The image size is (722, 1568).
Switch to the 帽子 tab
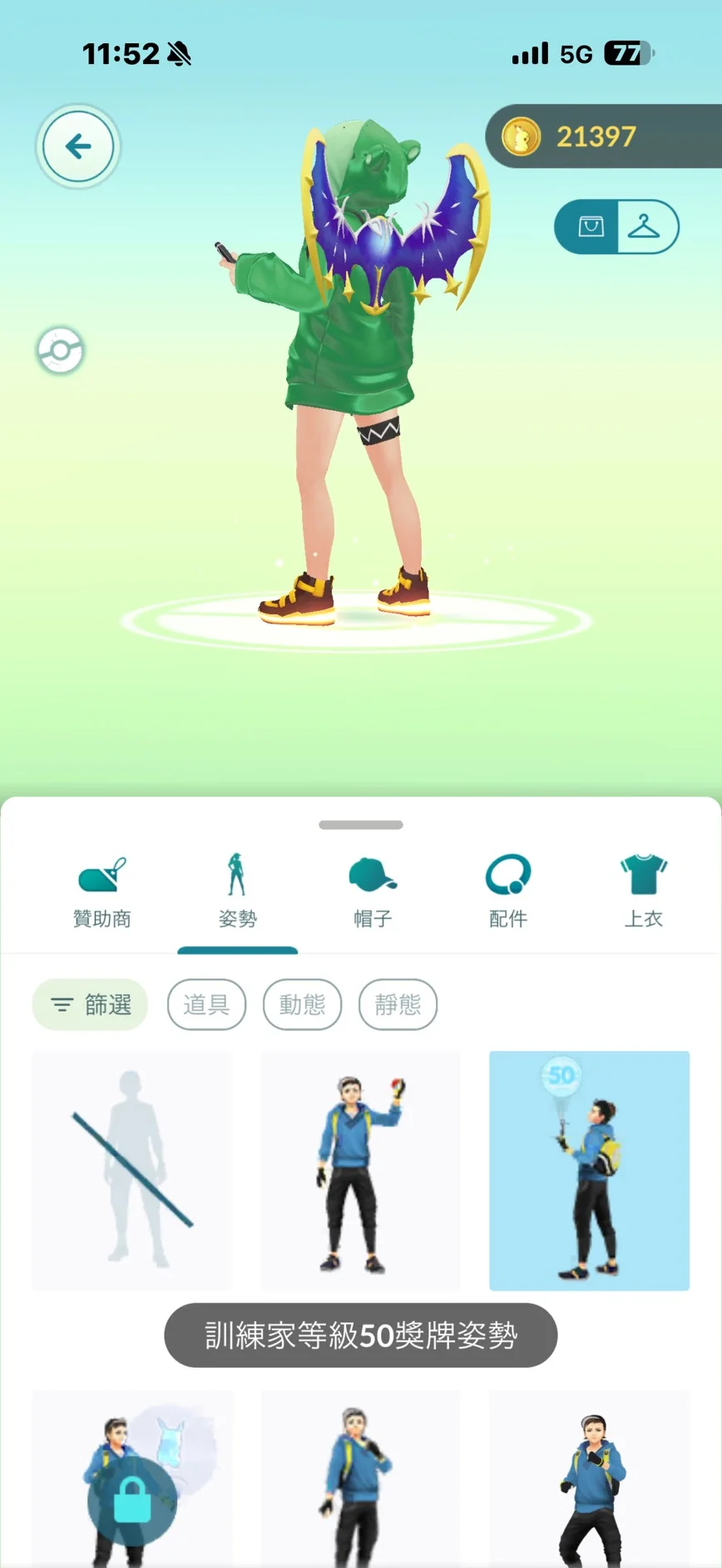[372, 892]
